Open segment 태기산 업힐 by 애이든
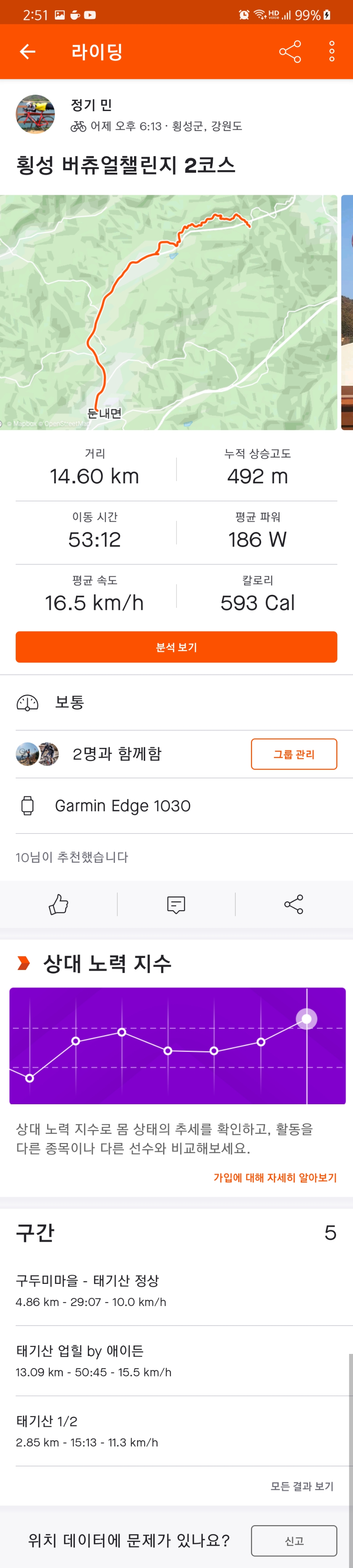Screen dimensions: 353x1568 click(176, 1360)
